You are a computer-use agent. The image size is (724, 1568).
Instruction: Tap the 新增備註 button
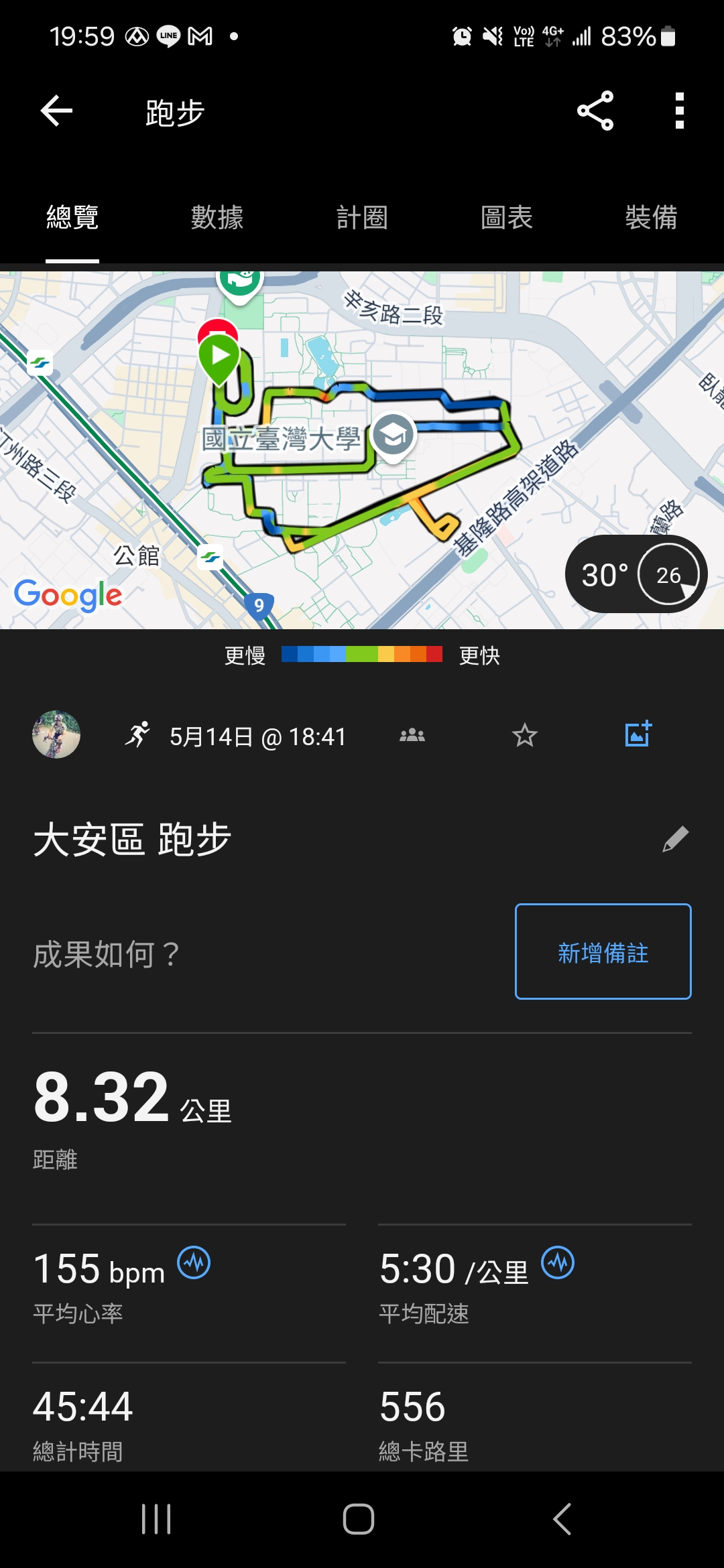pyautogui.click(x=603, y=952)
